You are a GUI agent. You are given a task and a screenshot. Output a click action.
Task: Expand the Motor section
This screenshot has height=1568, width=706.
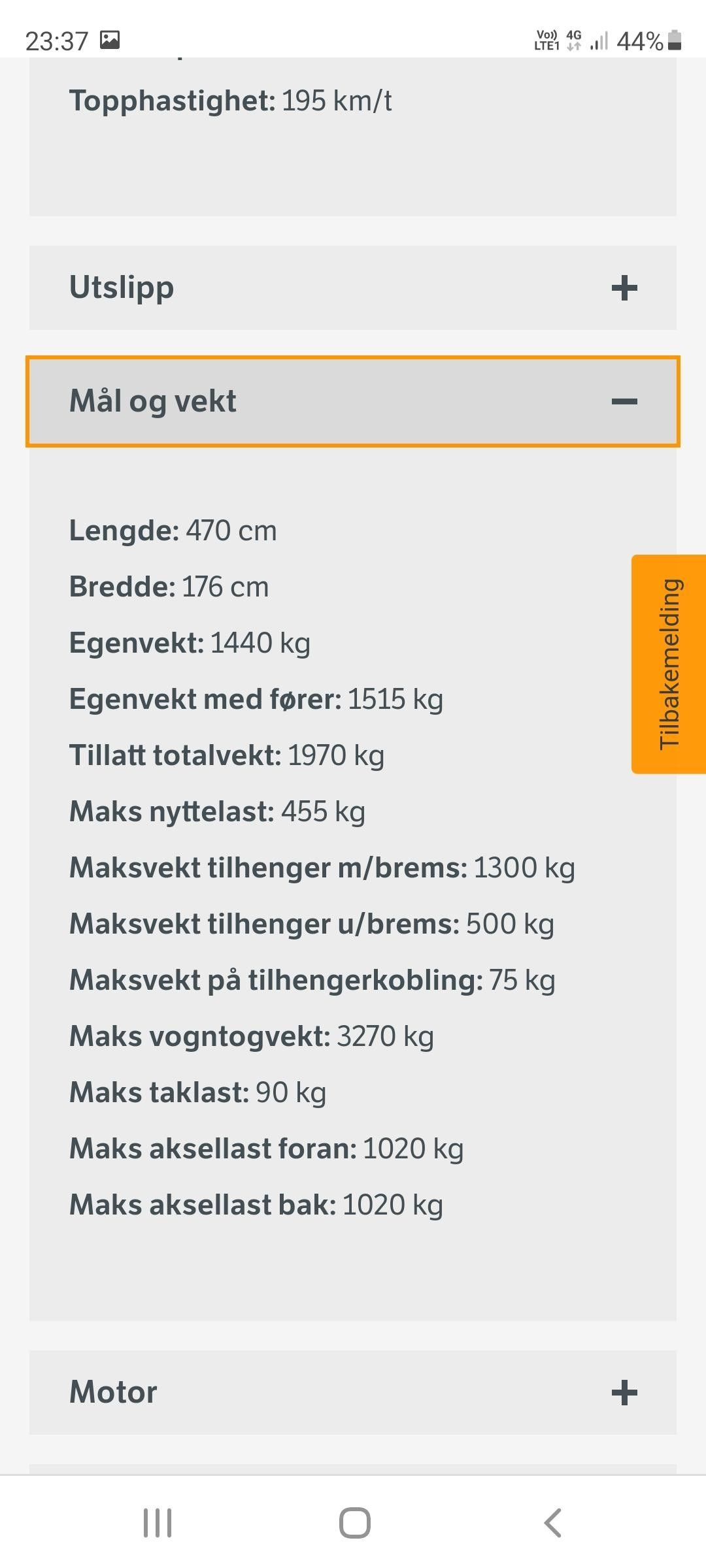coord(353,1392)
